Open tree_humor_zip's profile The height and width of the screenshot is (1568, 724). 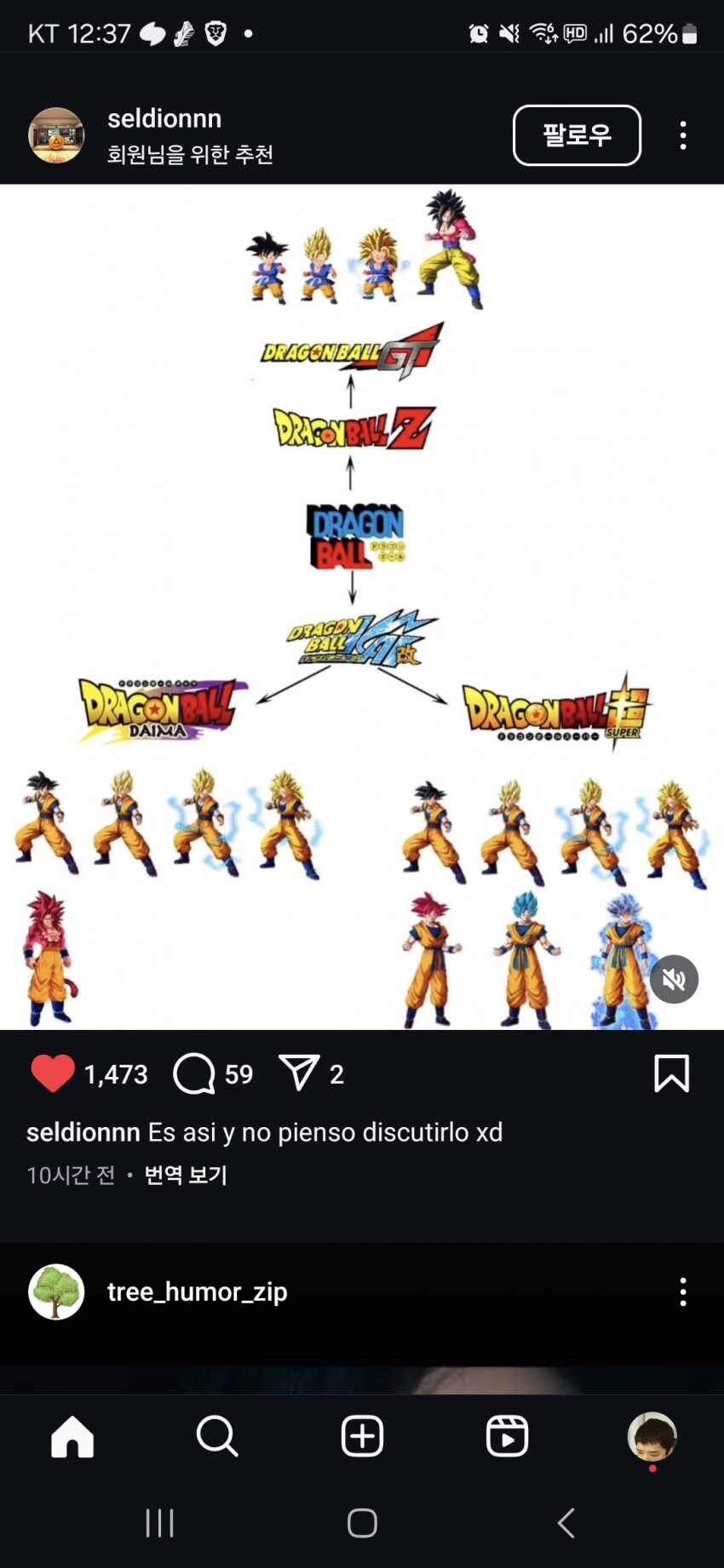tap(197, 1291)
